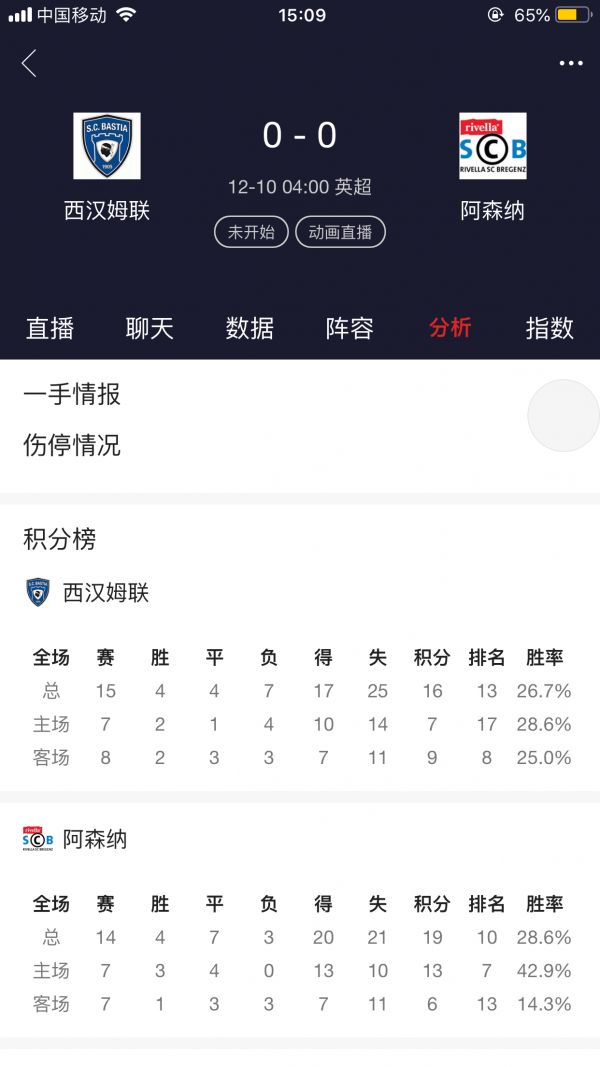Screen dimensions: 600x1067
Task: Select the 分析 analysis tab
Action: pyautogui.click(x=450, y=328)
